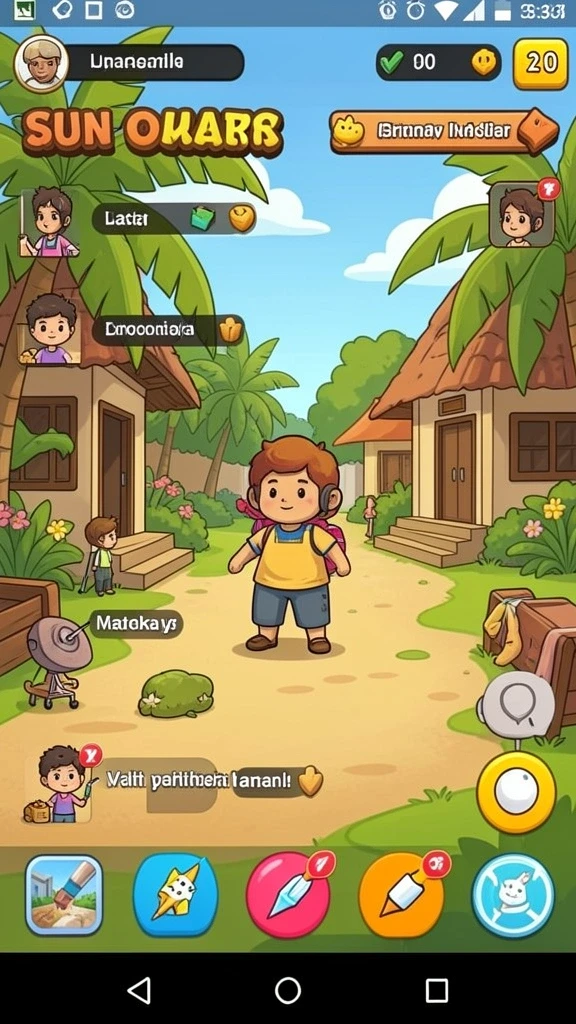Image resolution: width=576 pixels, height=1024 pixels.
Task: Open the orange Brinnav banner button
Action: click(x=444, y=131)
